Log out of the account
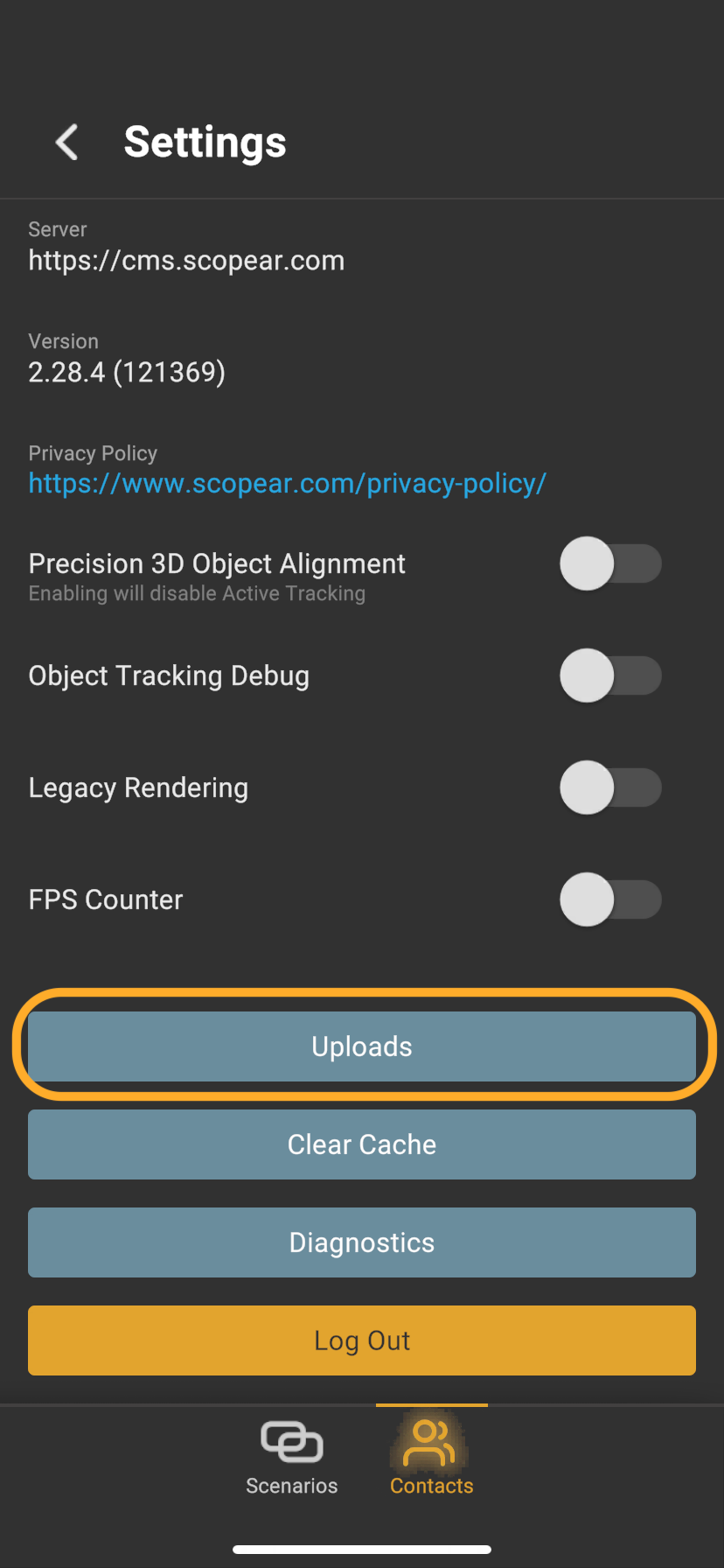724x1568 pixels. [362, 1340]
